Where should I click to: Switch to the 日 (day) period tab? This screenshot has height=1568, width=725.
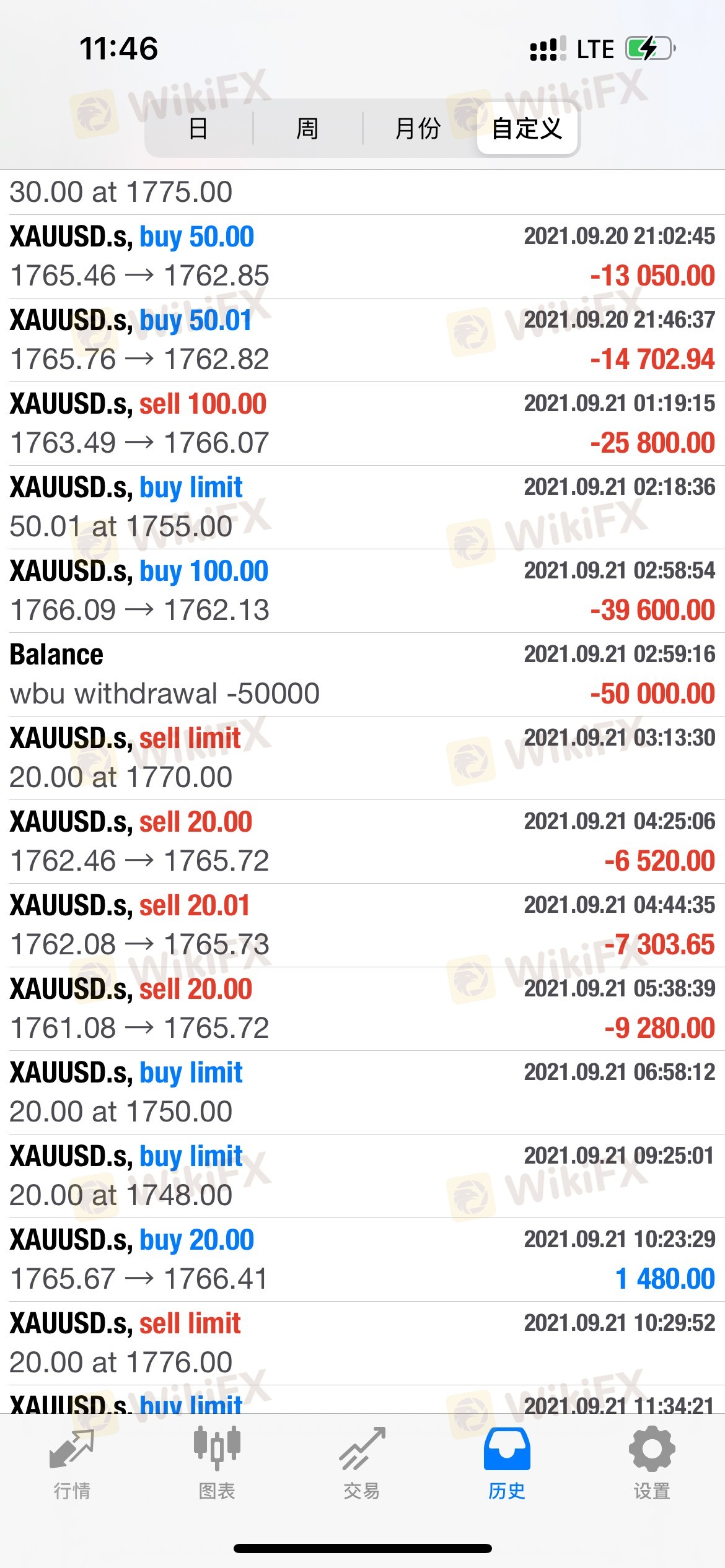click(x=198, y=128)
